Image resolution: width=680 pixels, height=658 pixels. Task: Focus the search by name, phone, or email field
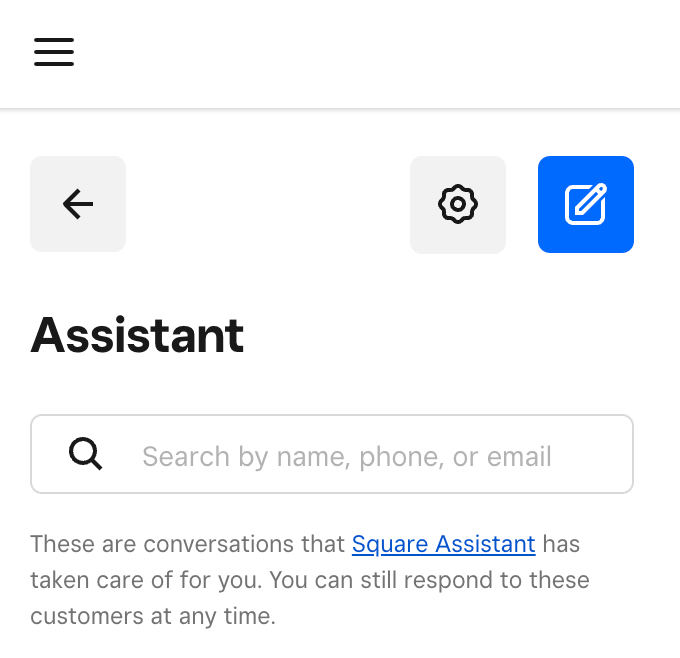click(346, 456)
